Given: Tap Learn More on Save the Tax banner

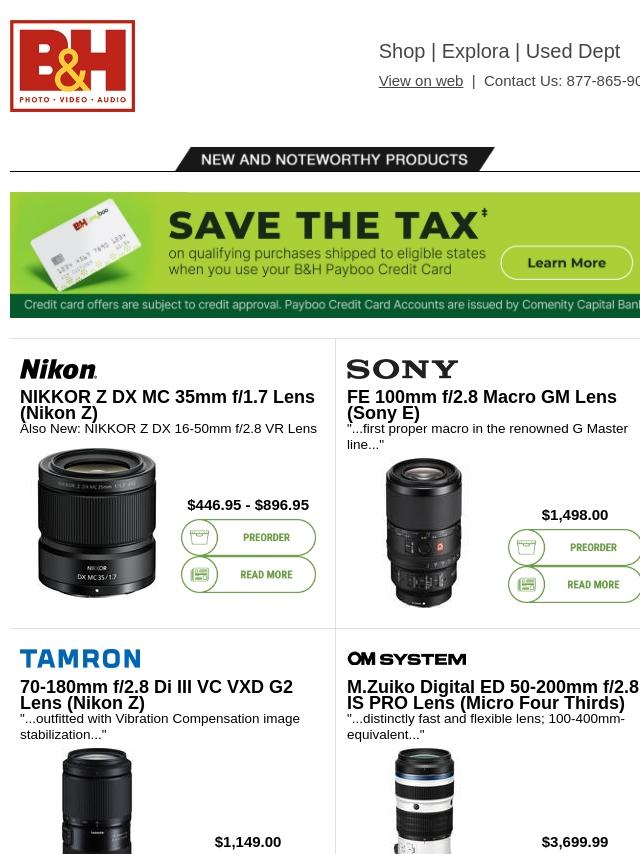Looking at the screenshot, I should click(566, 263).
